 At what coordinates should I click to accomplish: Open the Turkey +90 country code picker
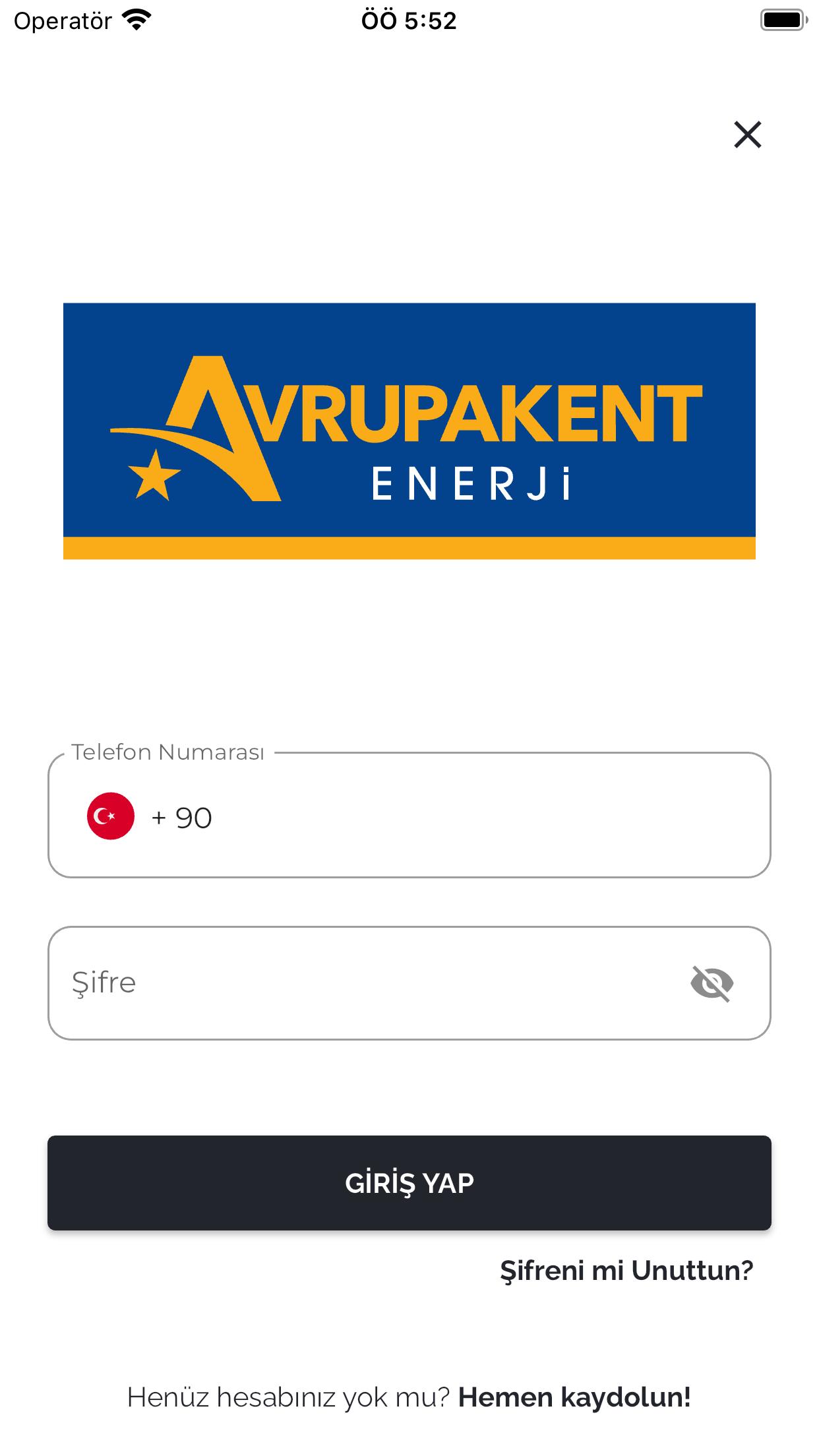click(150, 816)
